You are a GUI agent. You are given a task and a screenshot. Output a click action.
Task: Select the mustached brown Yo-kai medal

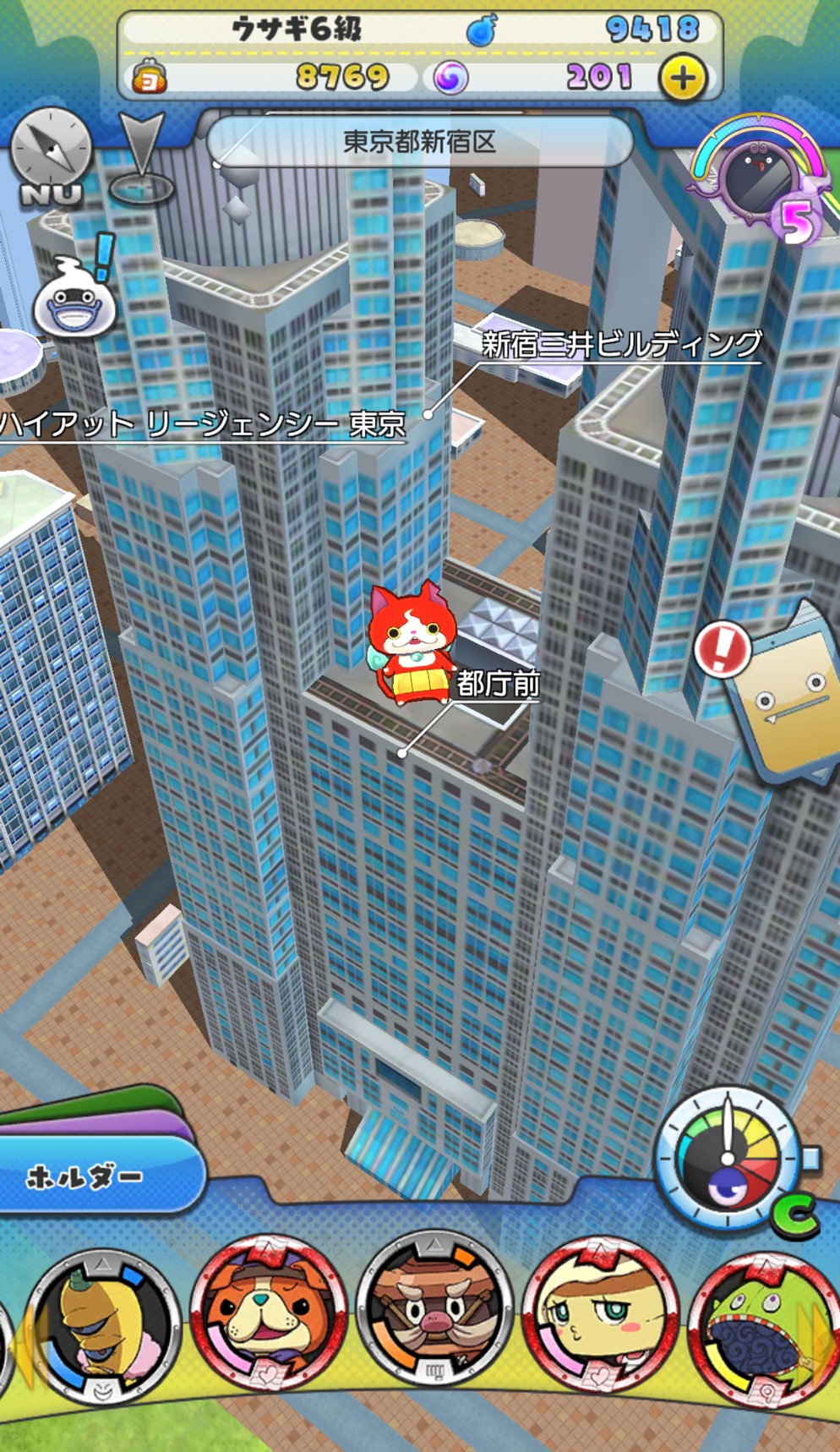434,1313
